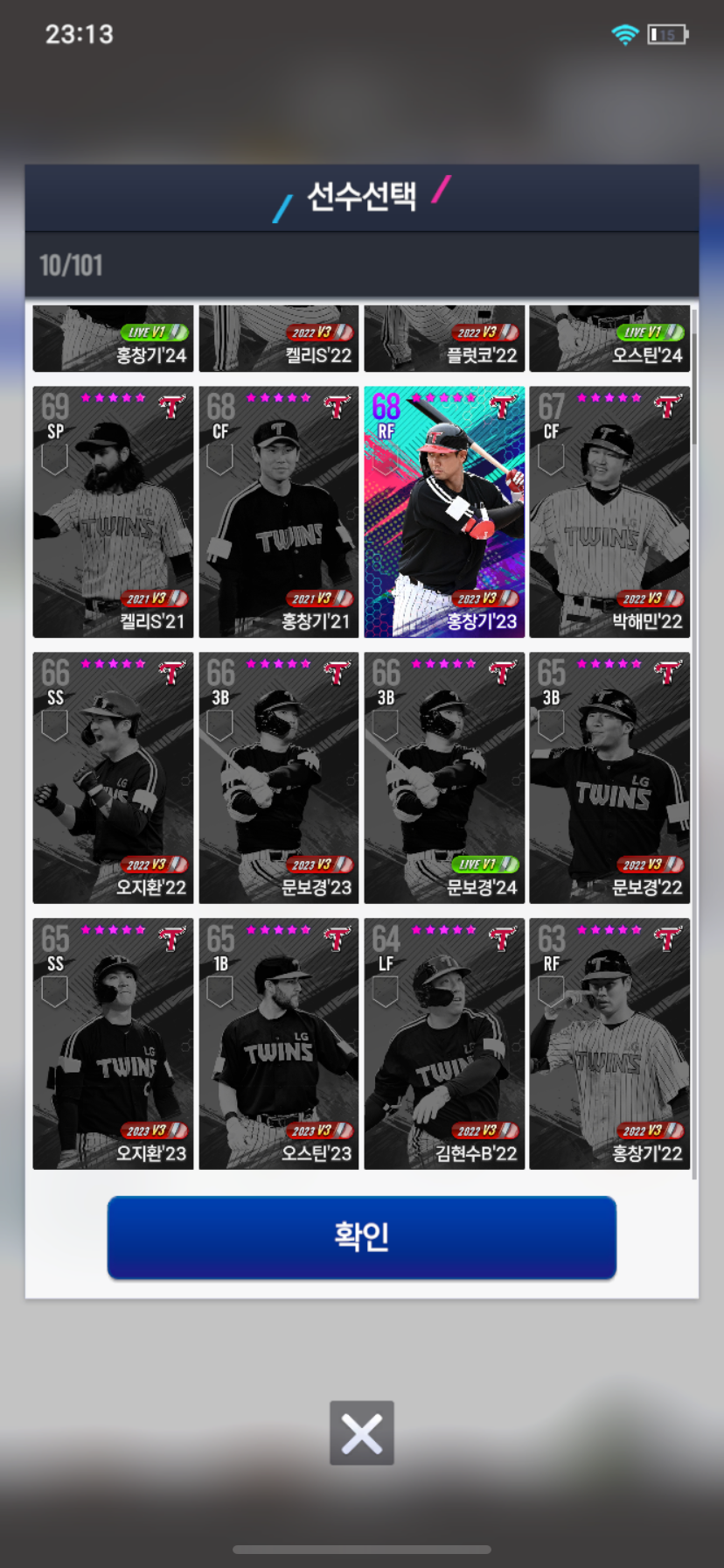Choose the colorful 홍창기'23 RF card
Screen dimensions: 724x1568
(x=444, y=512)
